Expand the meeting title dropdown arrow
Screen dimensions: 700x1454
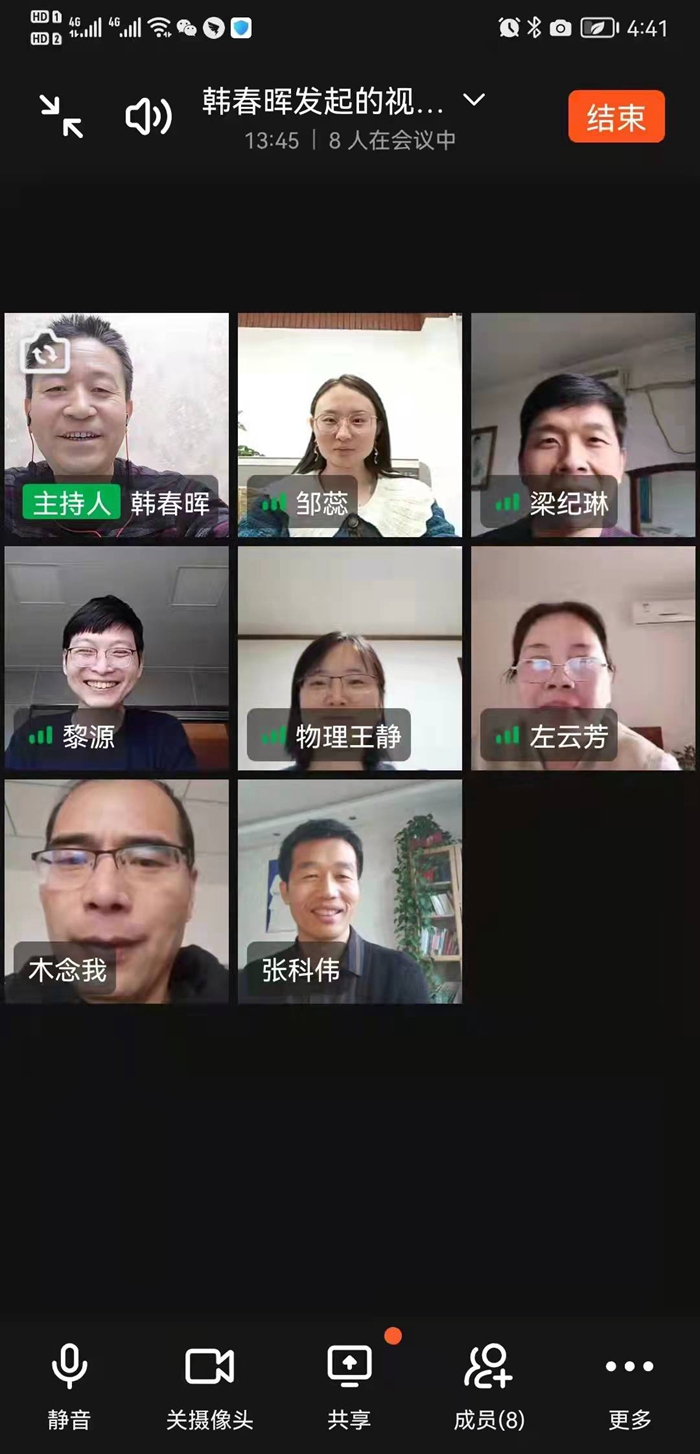pyautogui.click(x=474, y=100)
